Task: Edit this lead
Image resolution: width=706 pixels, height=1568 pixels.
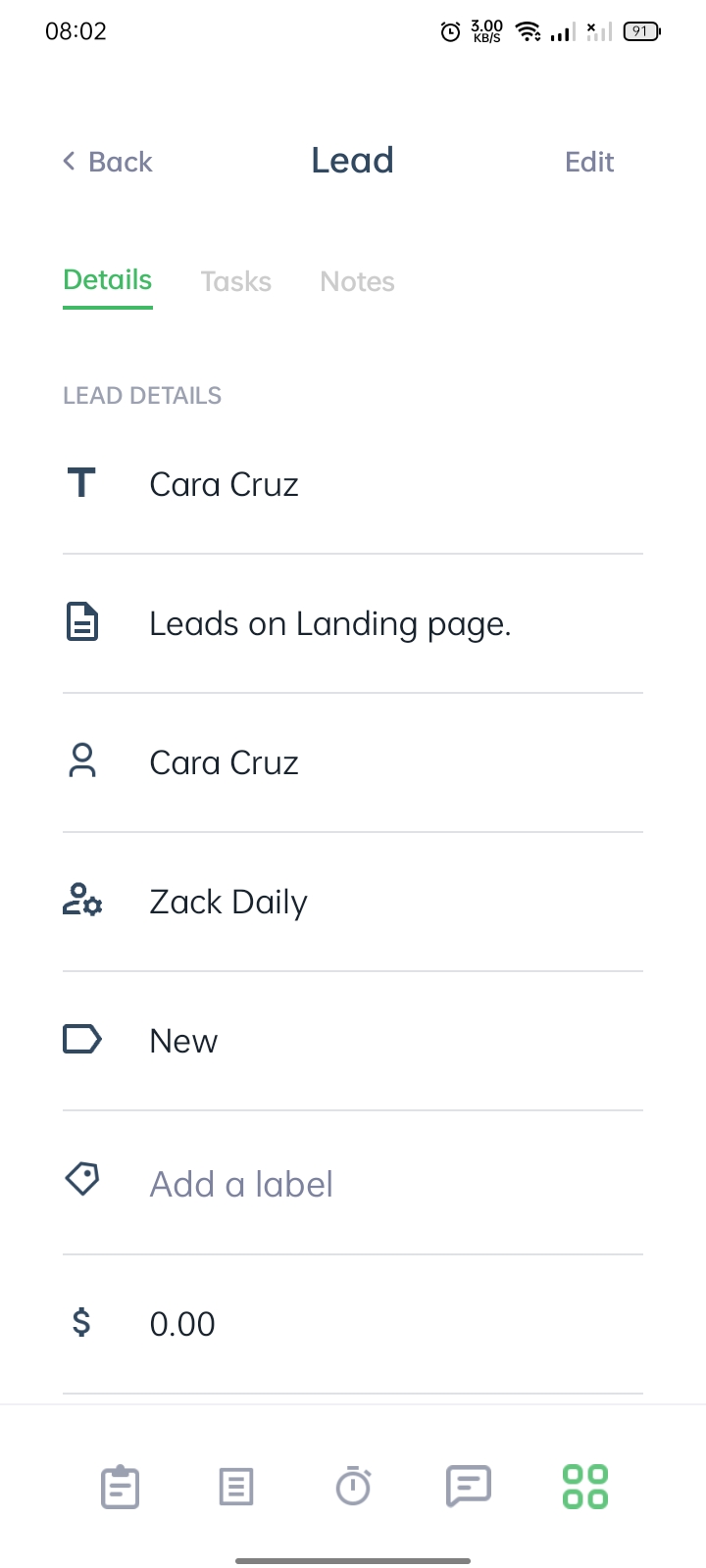Action: pos(589,162)
